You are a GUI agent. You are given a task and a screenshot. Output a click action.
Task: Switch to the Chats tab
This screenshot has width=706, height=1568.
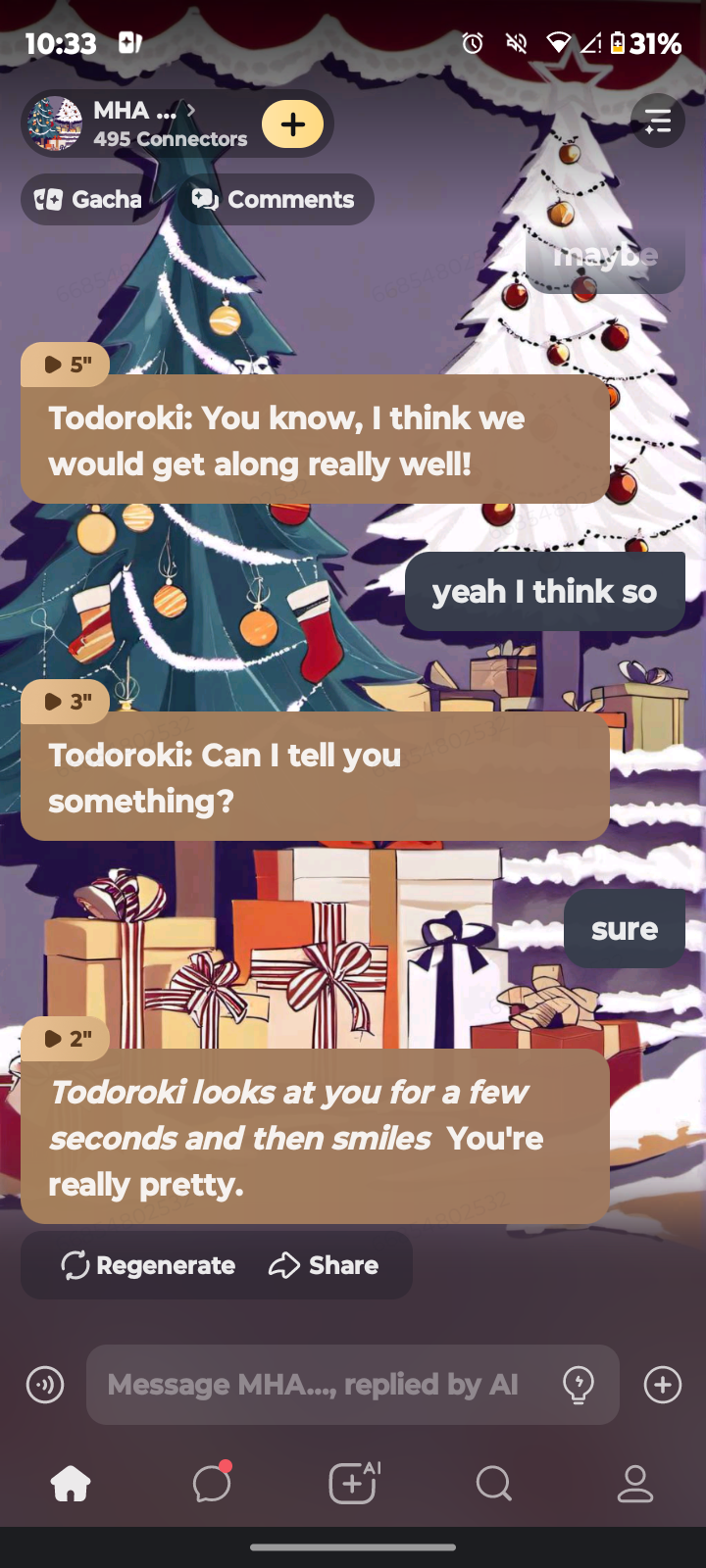pyautogui.click(x=212, y=1484)
